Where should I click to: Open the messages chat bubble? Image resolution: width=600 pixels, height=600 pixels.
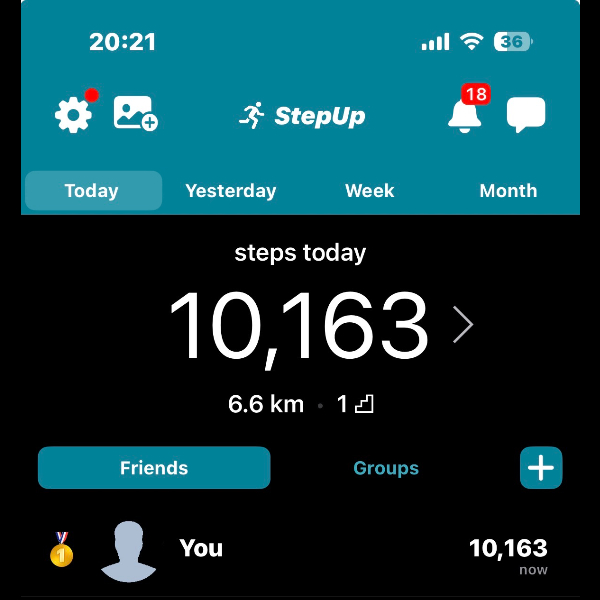pyautogui.click(x=526, y=115)
